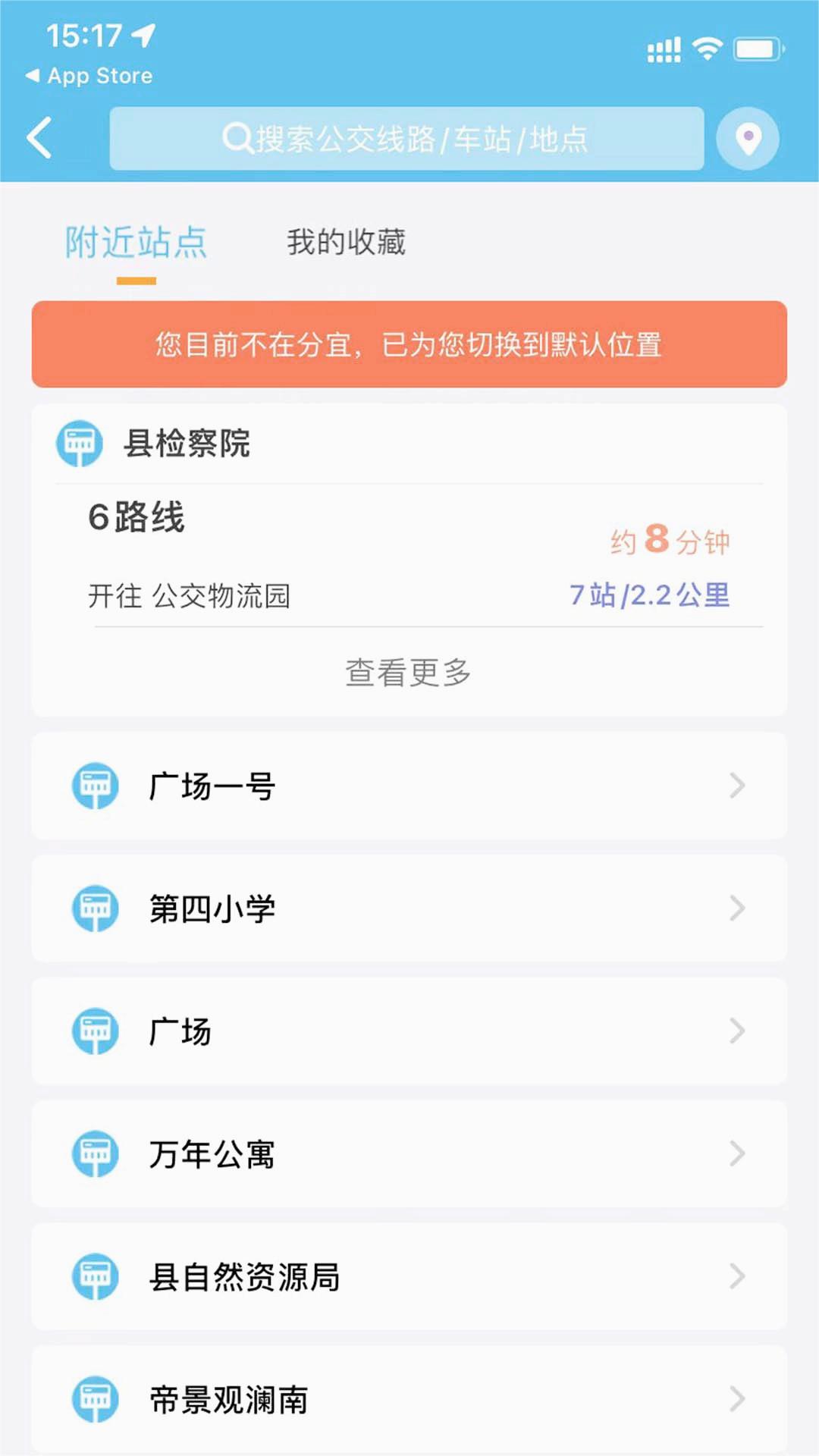
Task: Click the magnifier icon in the search bar
Action: [237, 139]
